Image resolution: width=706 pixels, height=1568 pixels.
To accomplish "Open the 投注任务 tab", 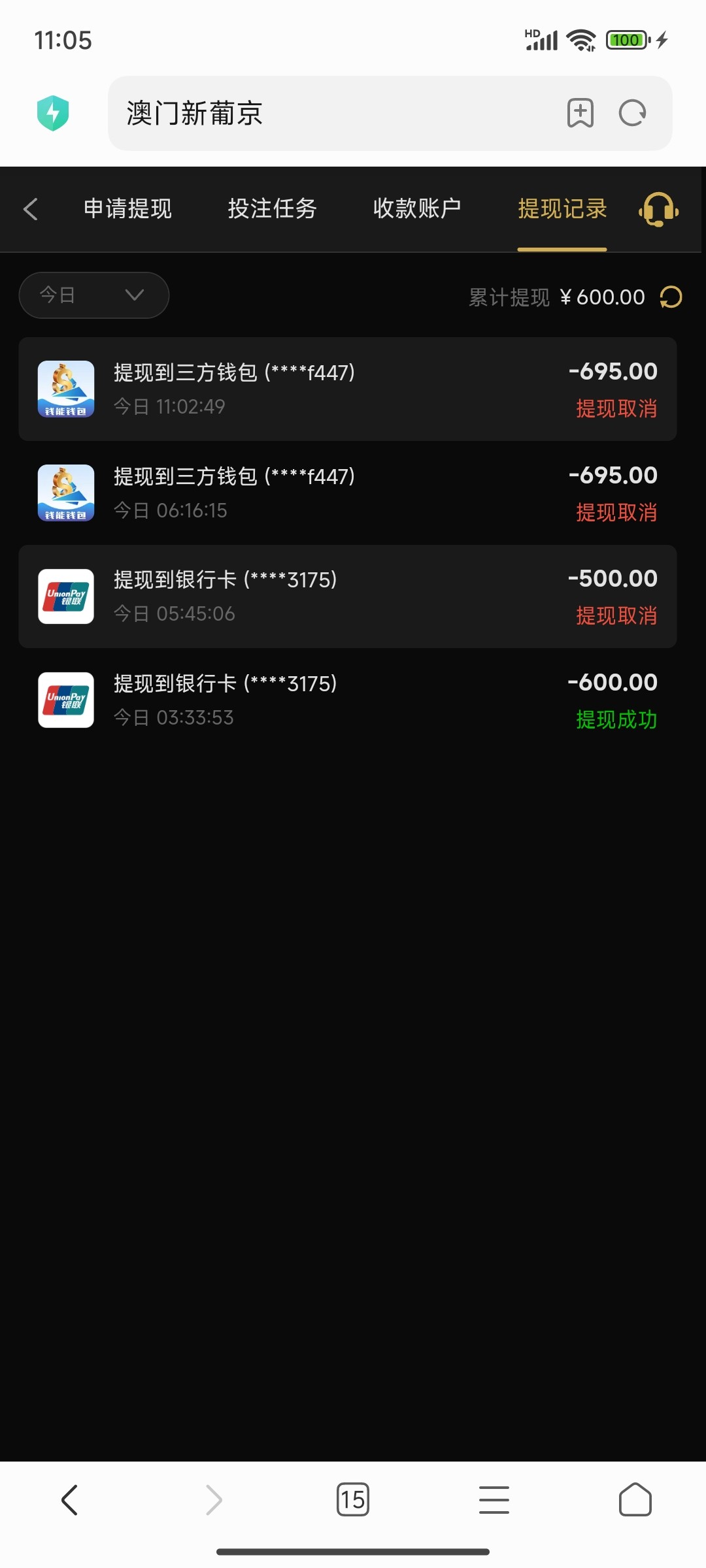I will [272, 209].
